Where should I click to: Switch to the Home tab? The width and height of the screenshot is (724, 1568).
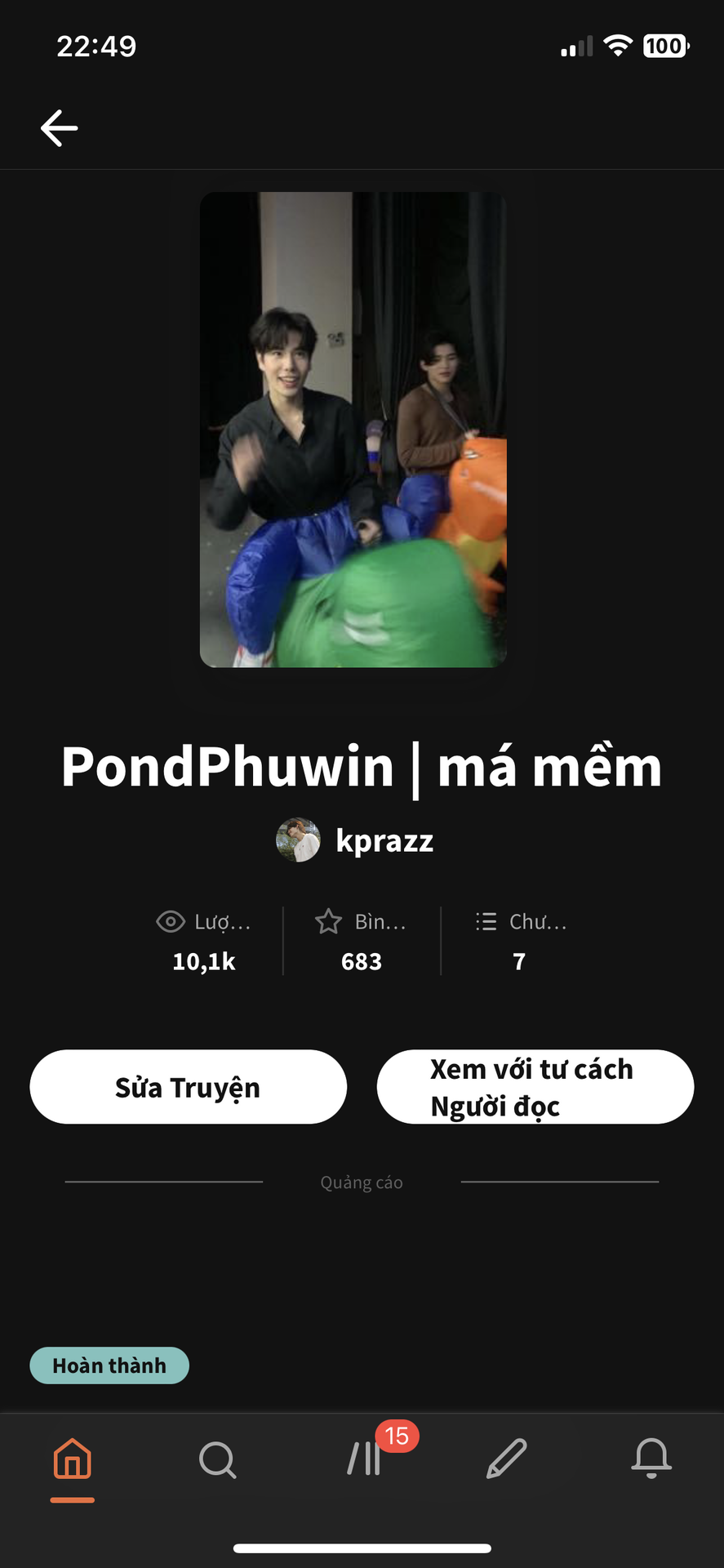(x=73, y=1459)
